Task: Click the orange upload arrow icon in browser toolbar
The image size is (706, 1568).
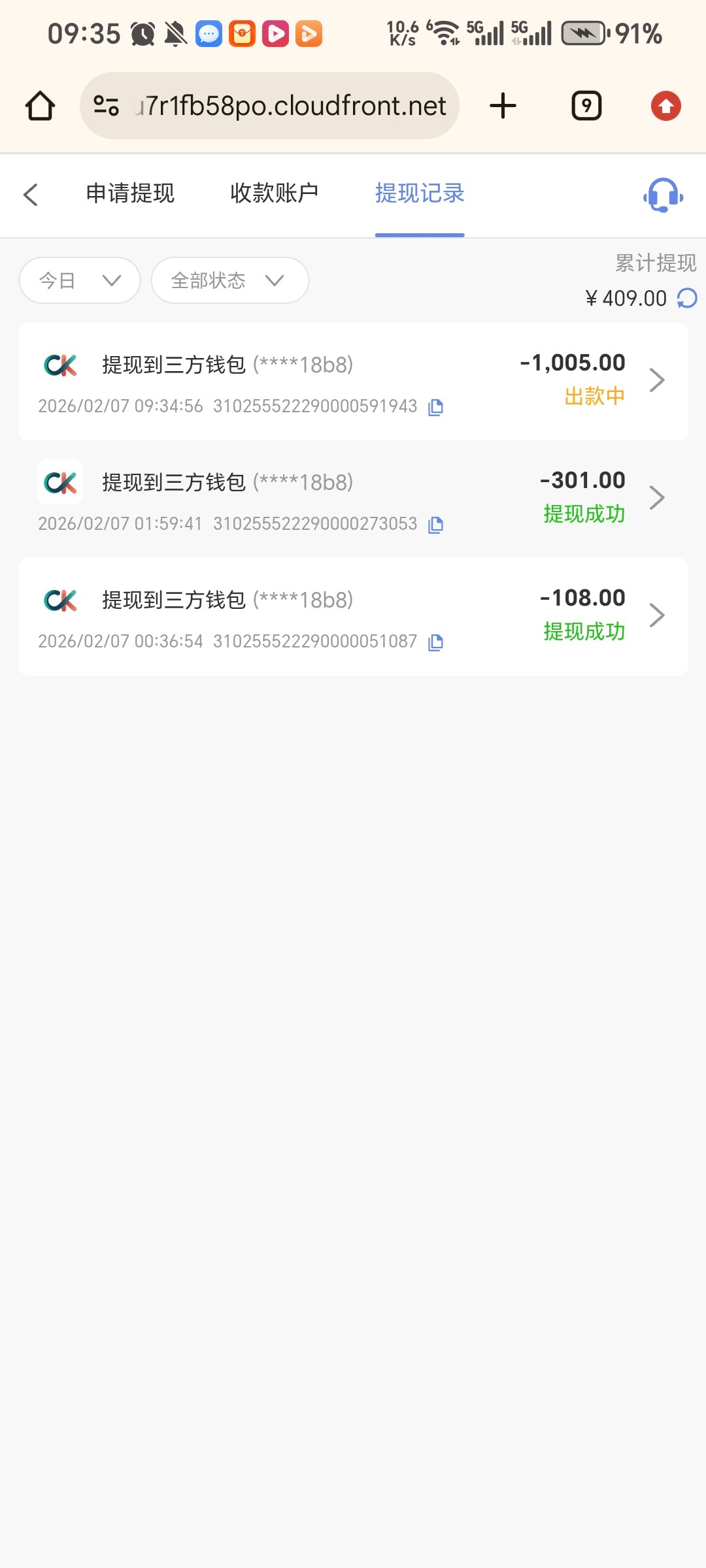Action: (x=665, y=105)
